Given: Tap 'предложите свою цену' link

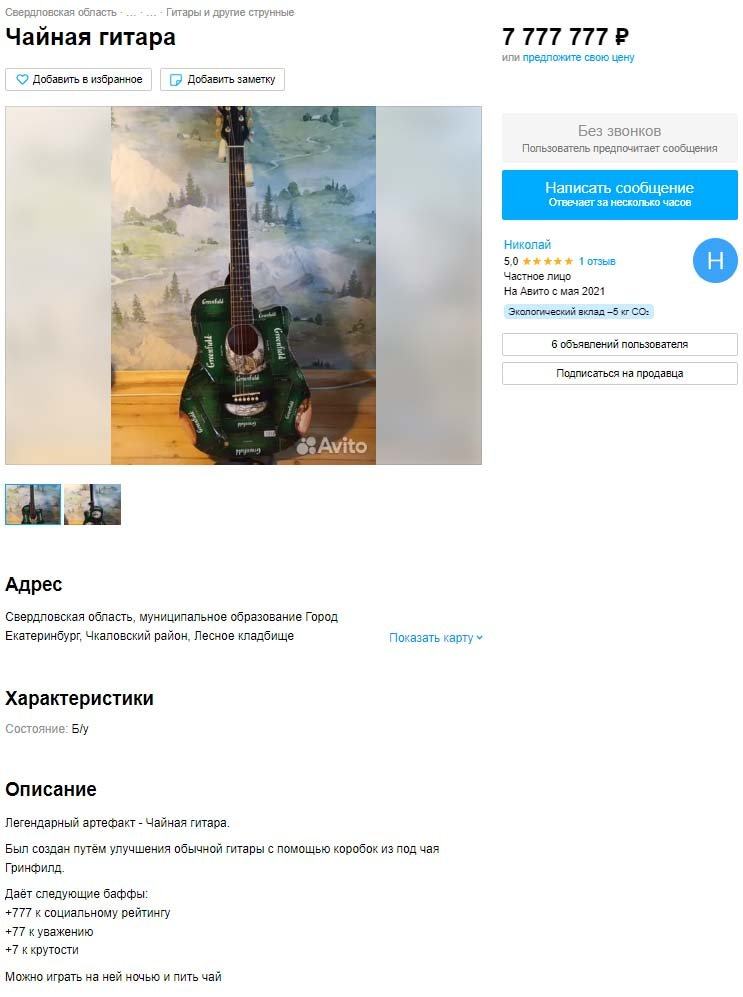Looking at the screenshot, I should (578, 58).
